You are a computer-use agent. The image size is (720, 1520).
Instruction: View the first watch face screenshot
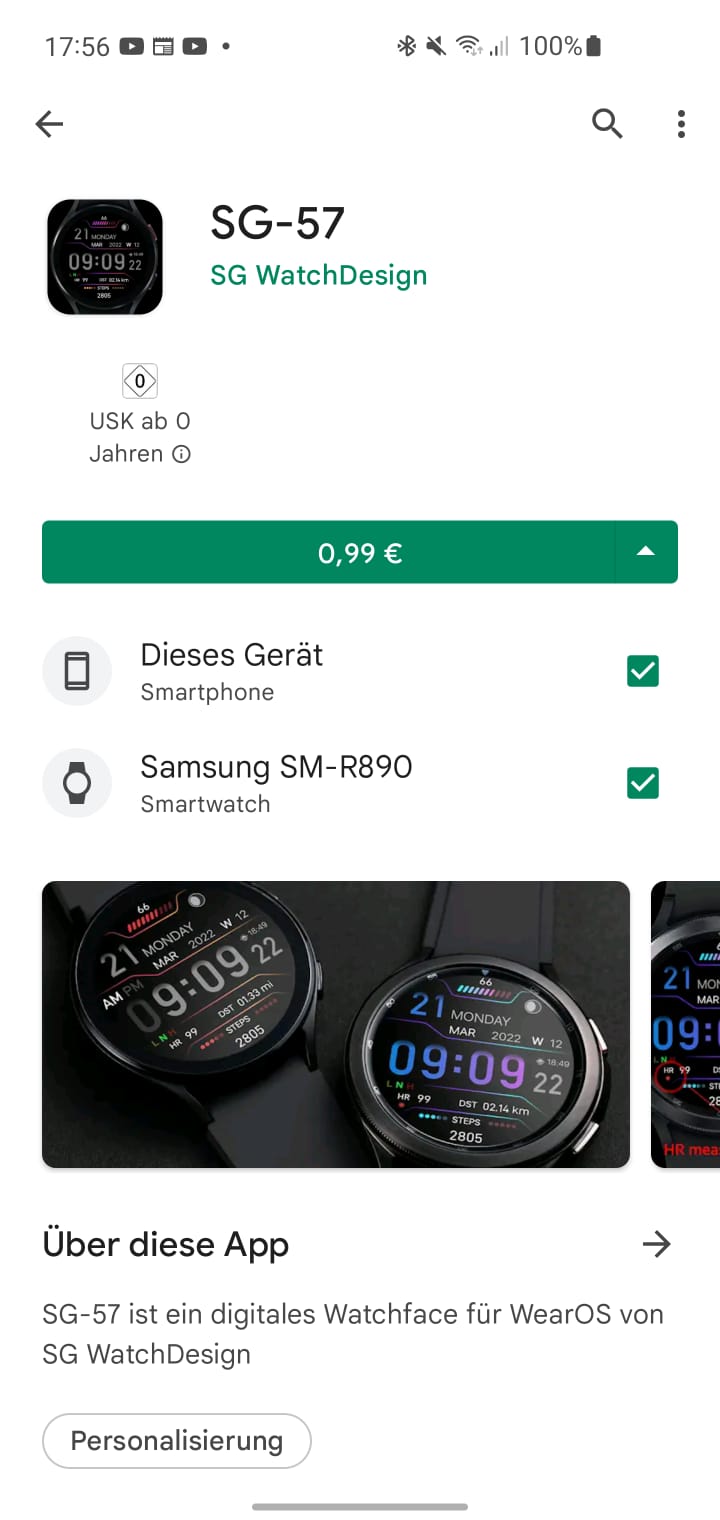336,1024
